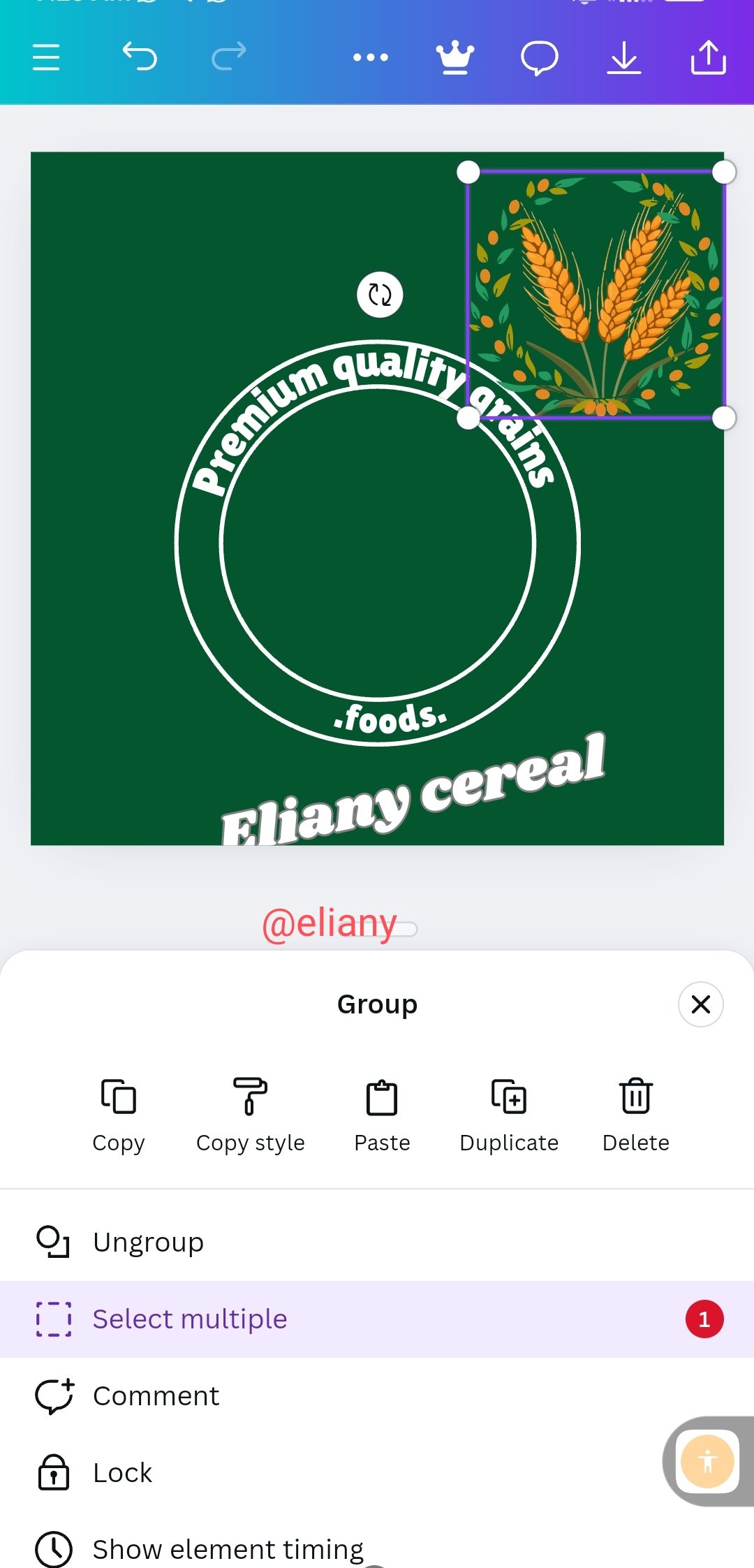
Task: Open Show element timing
Action: tap(228, 1549)
